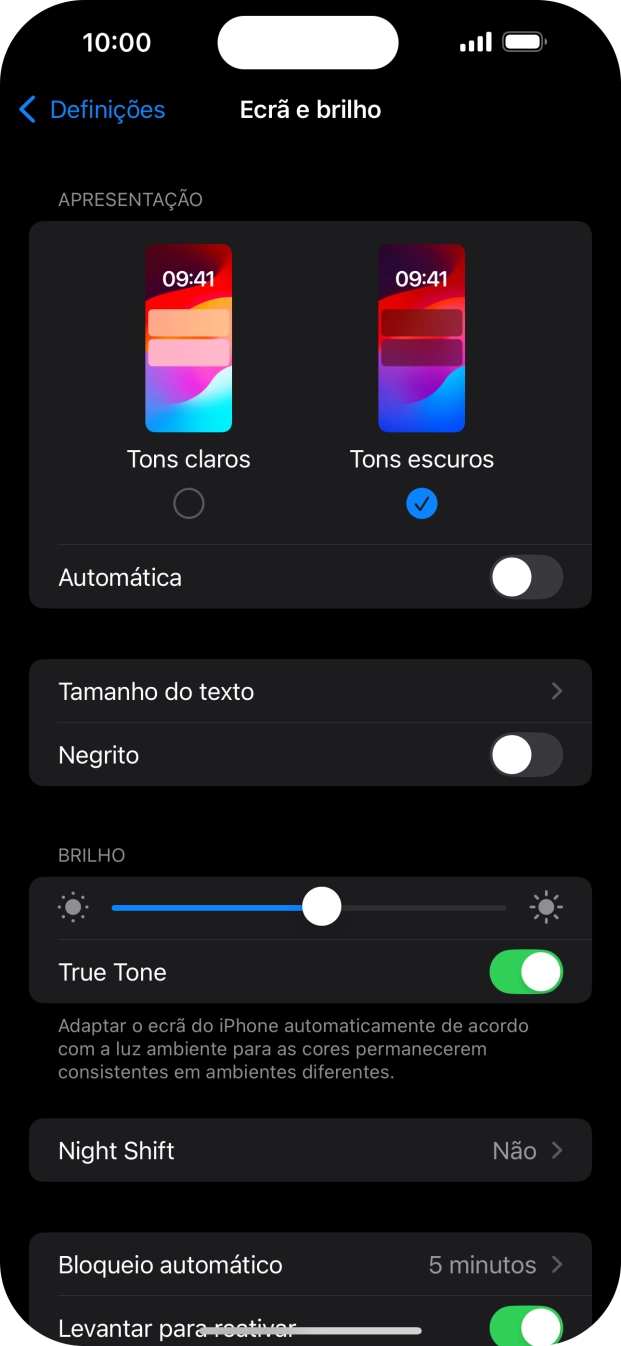Go back to Definições
This screenshot has width=621, height=1346.
click(92, 110)
